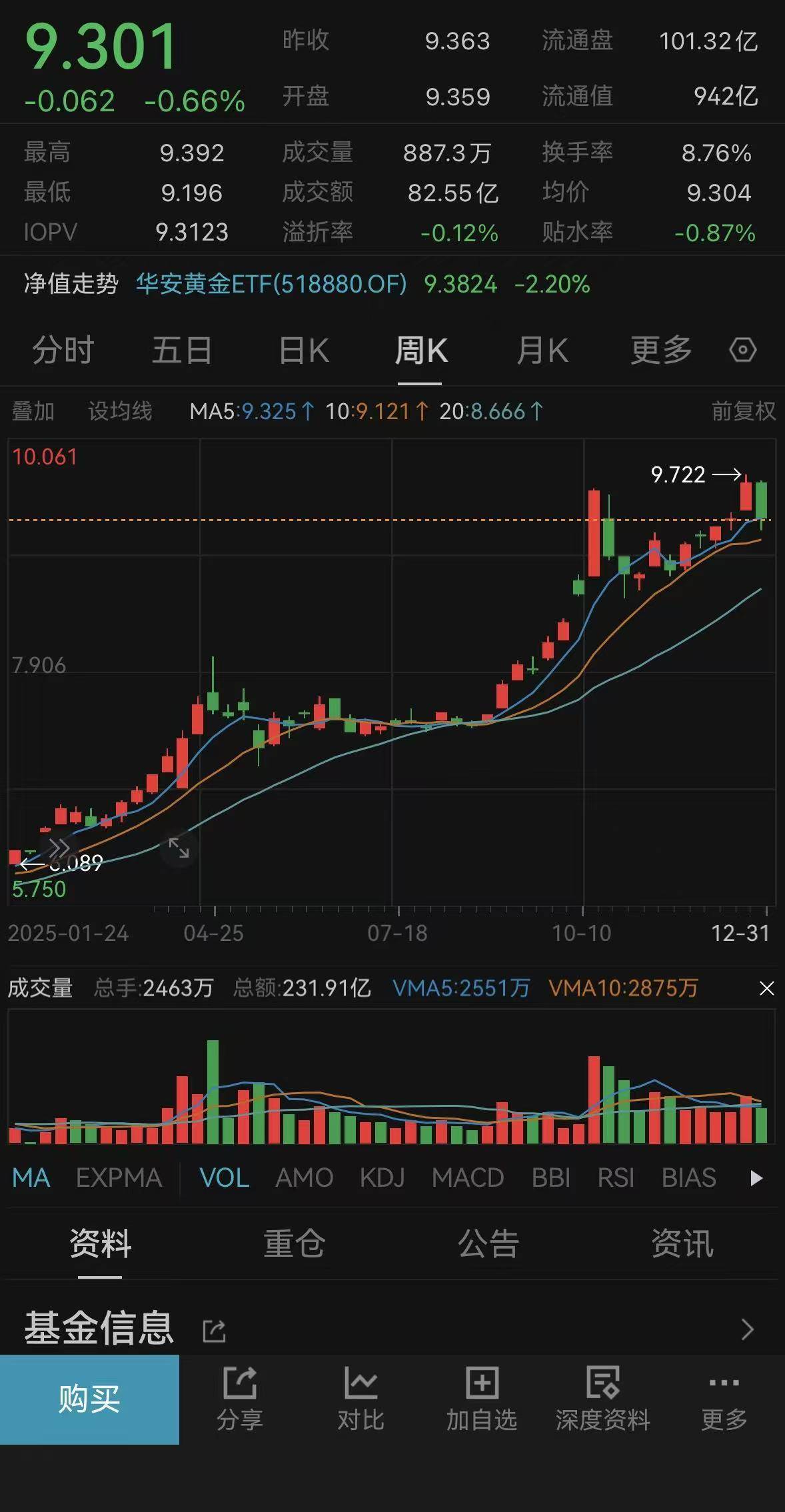Open the 公告 announcements tab
785x1512 pixels.
488,1241
